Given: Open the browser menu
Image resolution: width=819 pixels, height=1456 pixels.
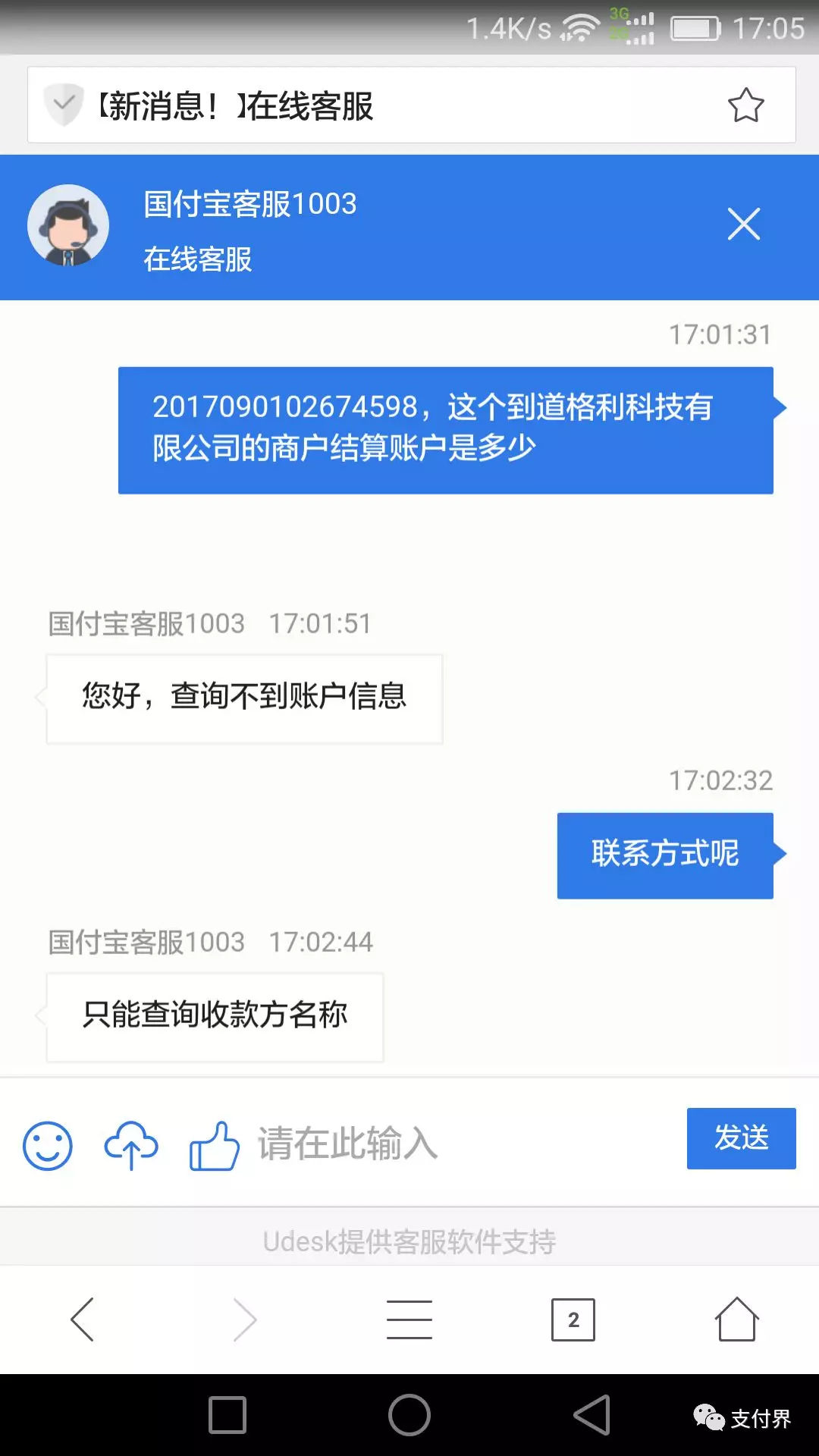Looking at the screenshot, I should click(409, 1319).
